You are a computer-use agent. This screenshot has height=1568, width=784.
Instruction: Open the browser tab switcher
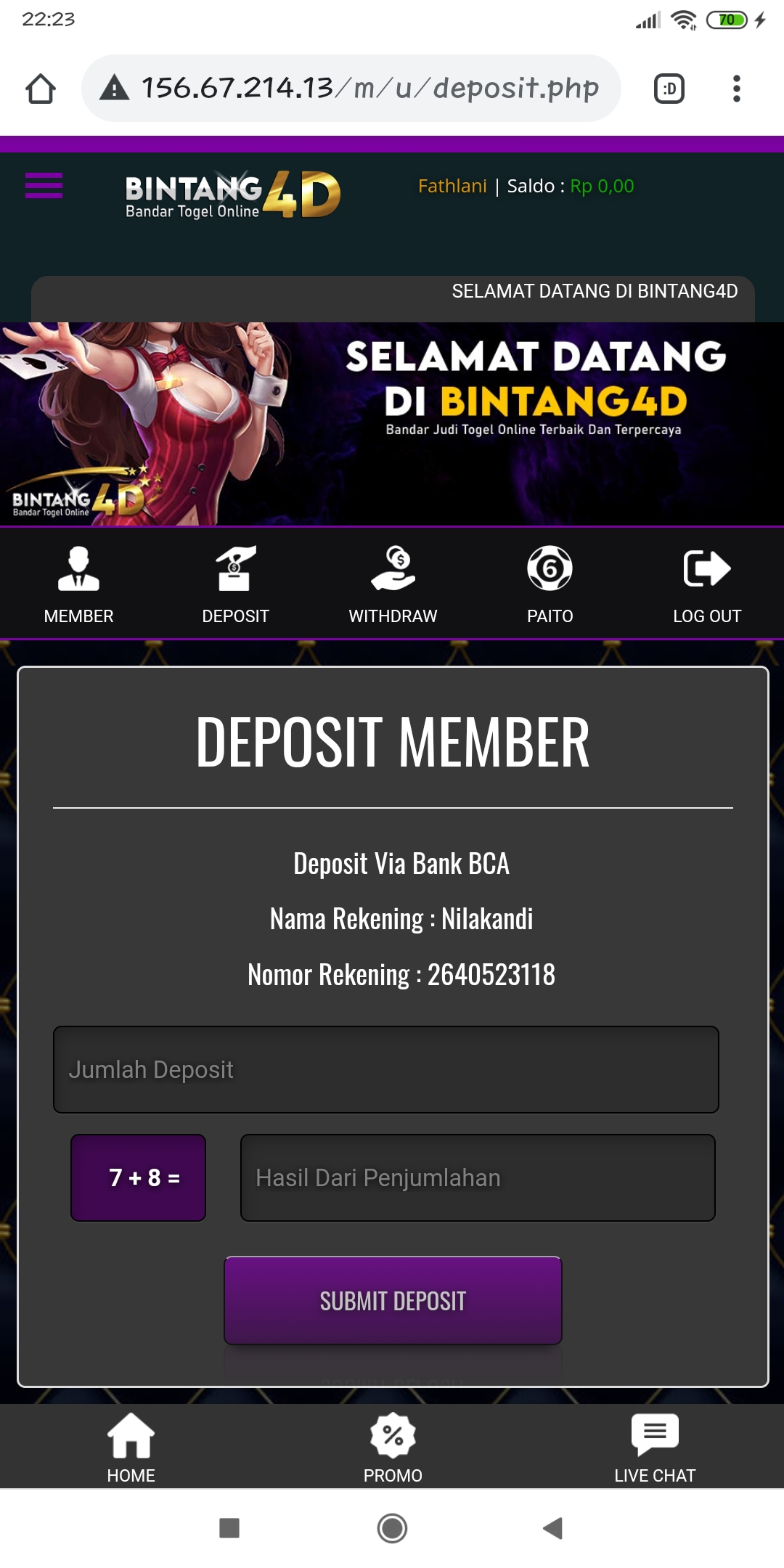tap(669, 89)
